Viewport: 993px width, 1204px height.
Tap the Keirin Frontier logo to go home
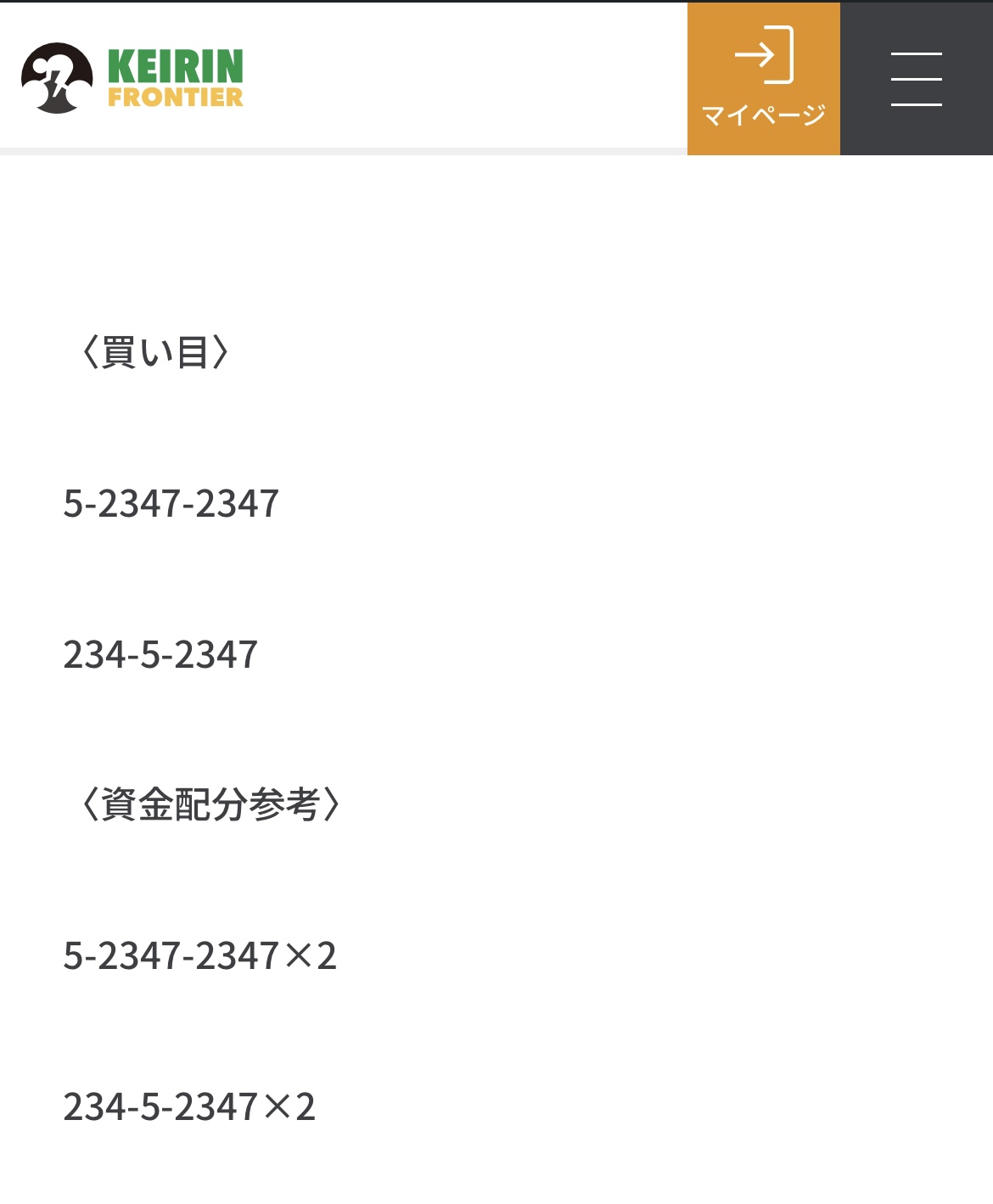point(132,78)
